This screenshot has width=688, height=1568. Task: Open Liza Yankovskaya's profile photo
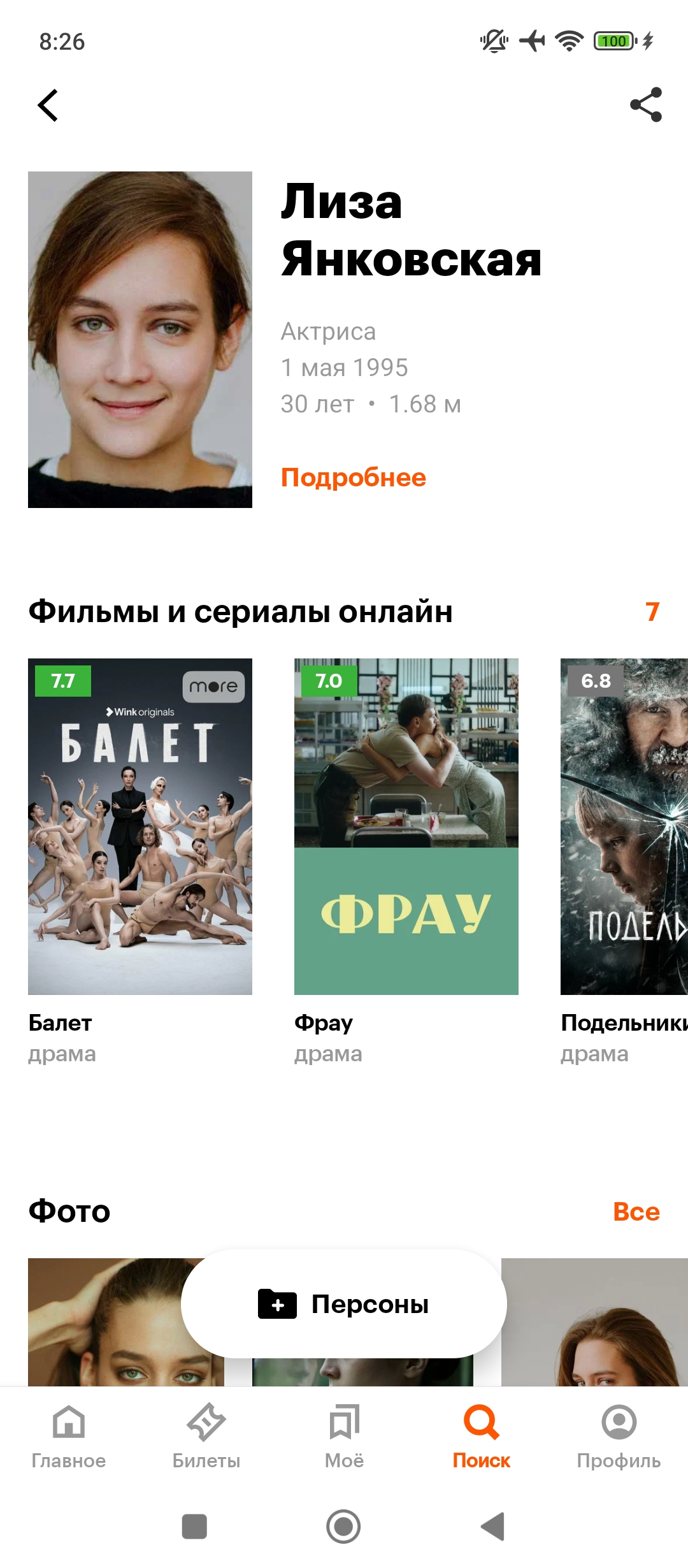(x=140, y=339)
